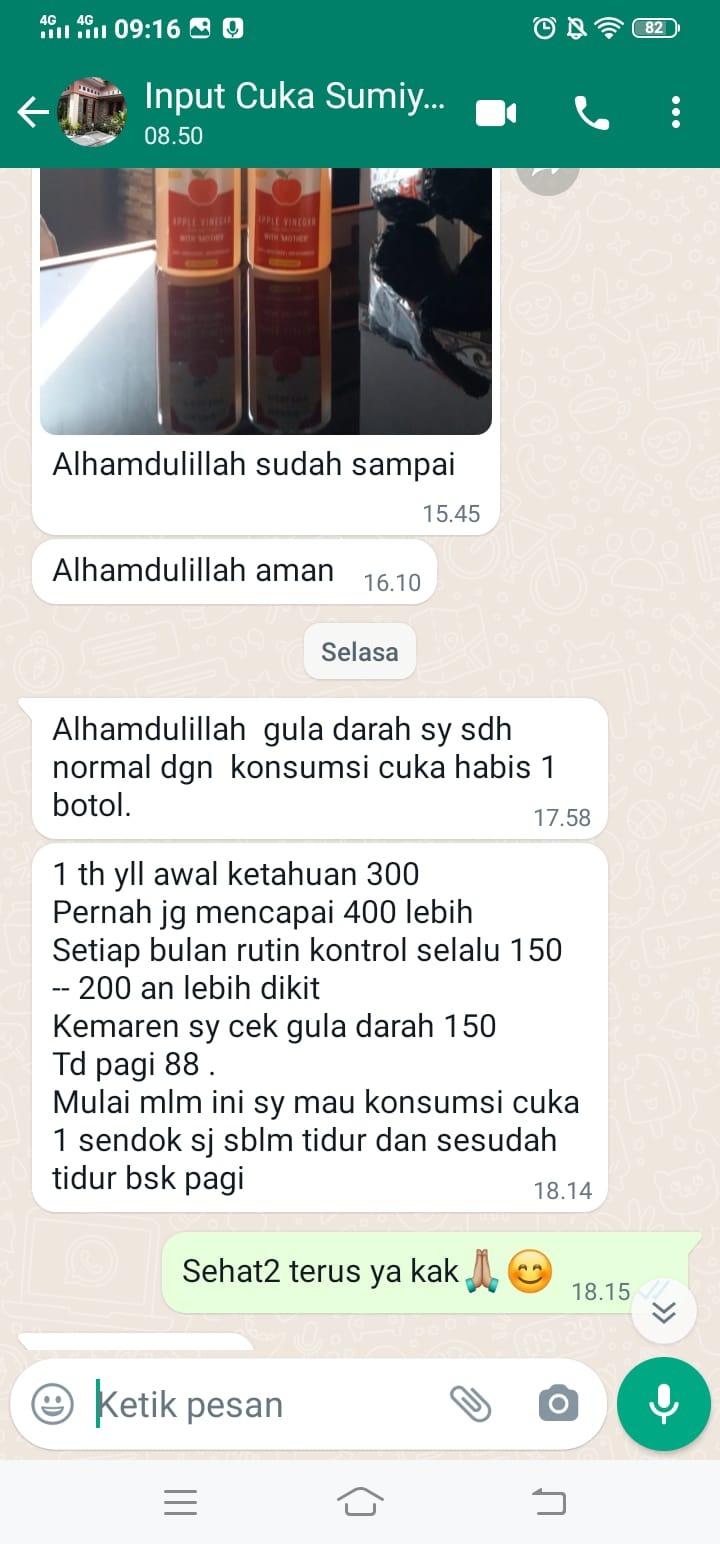Open the apple vinegar bottles photo
This screenshot has height=1544, width=720.
tap(265, 300)
